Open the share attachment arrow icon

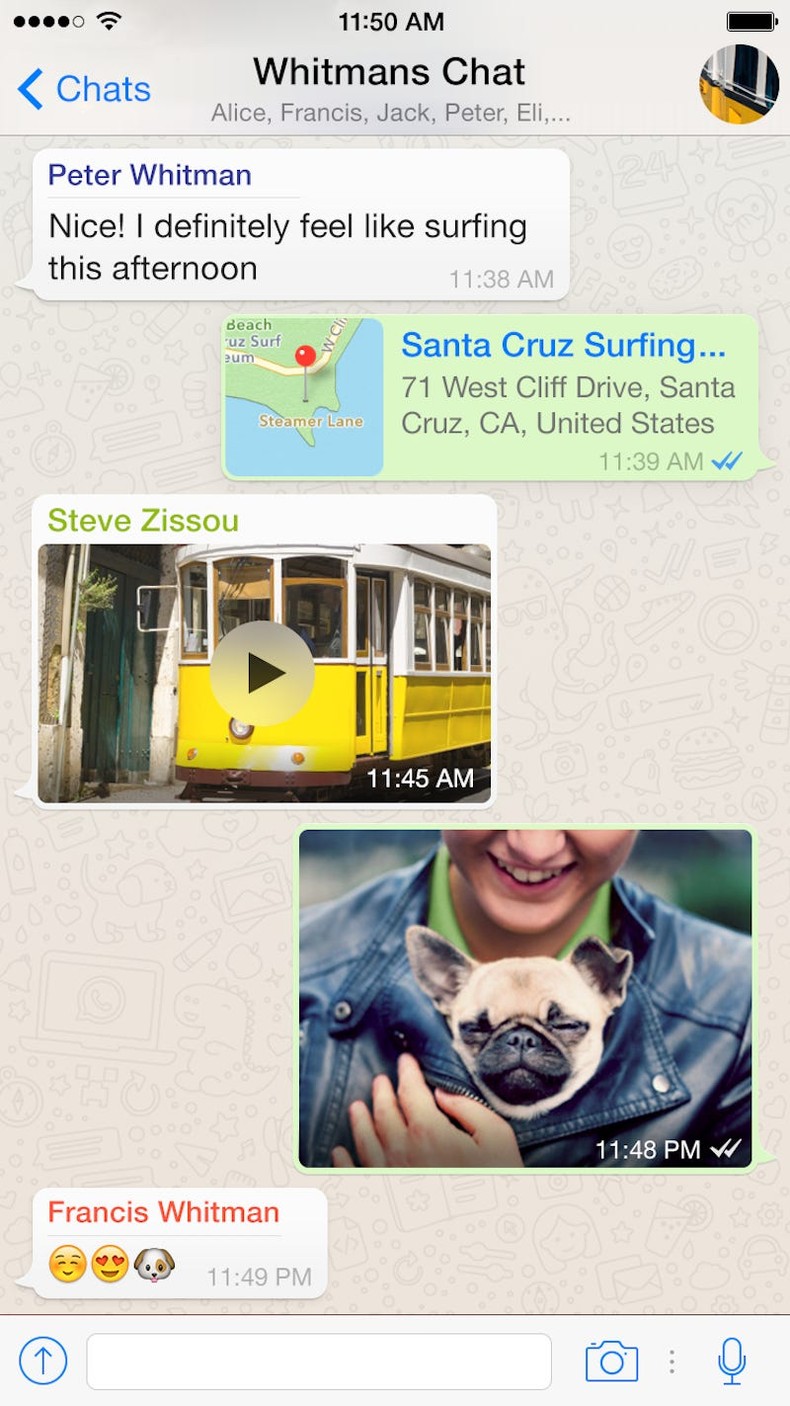coord(42,1360)
